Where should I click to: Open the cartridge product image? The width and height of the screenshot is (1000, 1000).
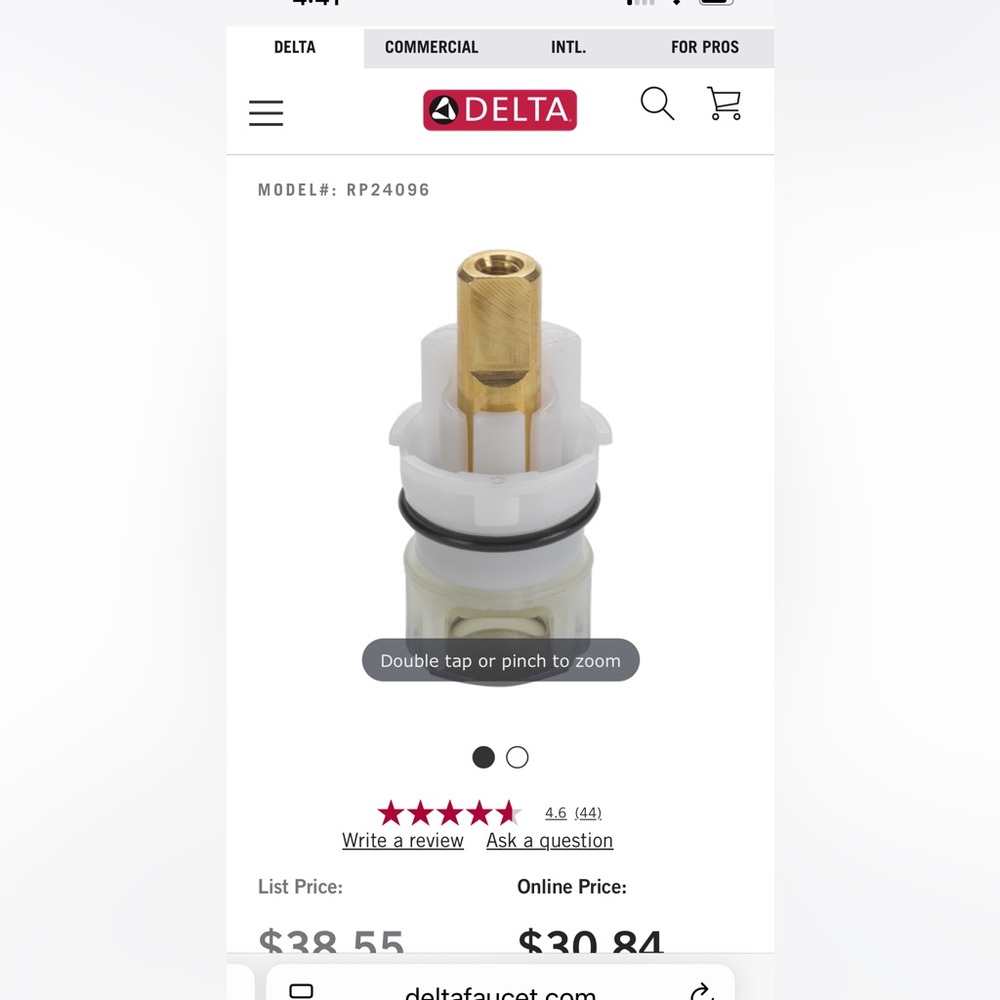click(500, 460)
